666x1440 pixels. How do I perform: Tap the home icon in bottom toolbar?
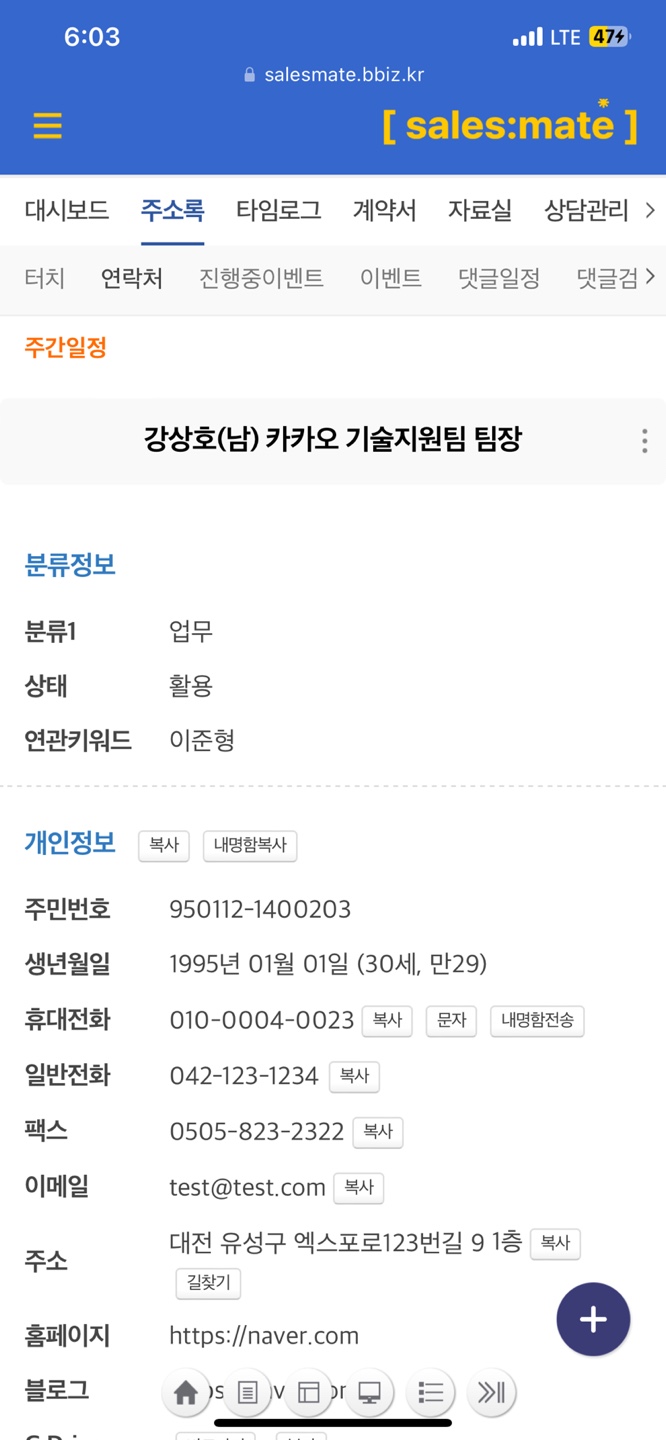click(x=186, y=1393)
